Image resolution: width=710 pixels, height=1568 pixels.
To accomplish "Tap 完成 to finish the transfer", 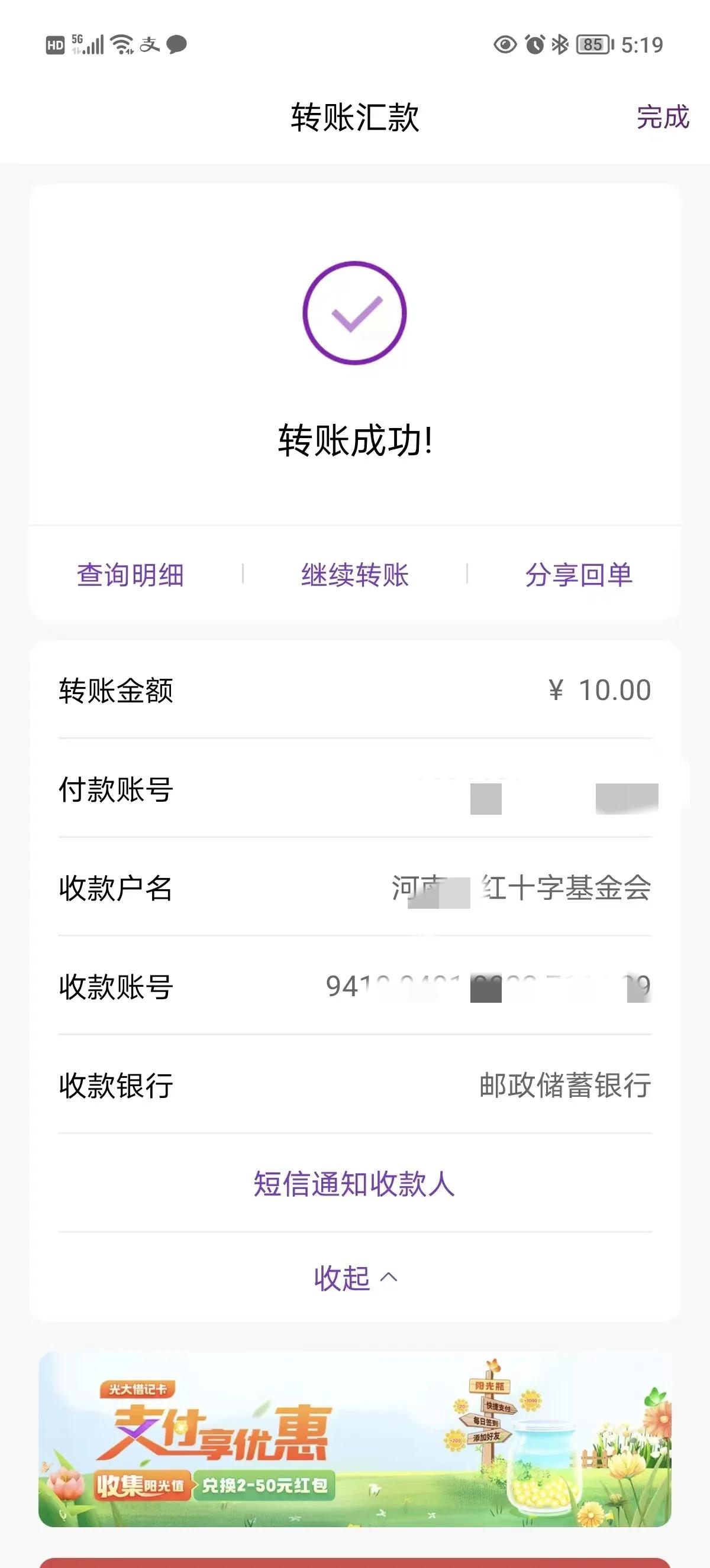I will tap(661, 118).
